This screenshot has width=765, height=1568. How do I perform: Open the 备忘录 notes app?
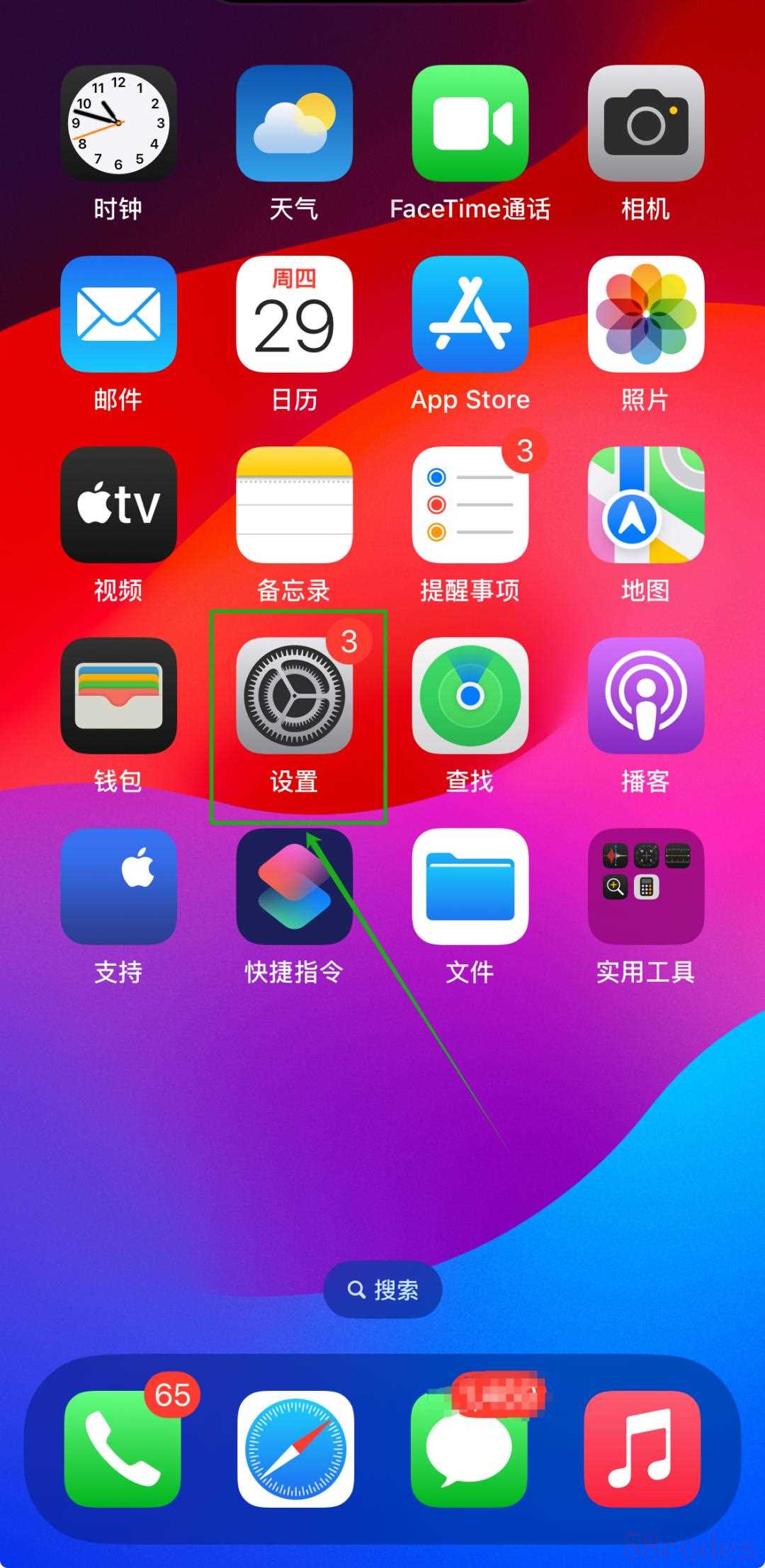click(x=294, y=504)
